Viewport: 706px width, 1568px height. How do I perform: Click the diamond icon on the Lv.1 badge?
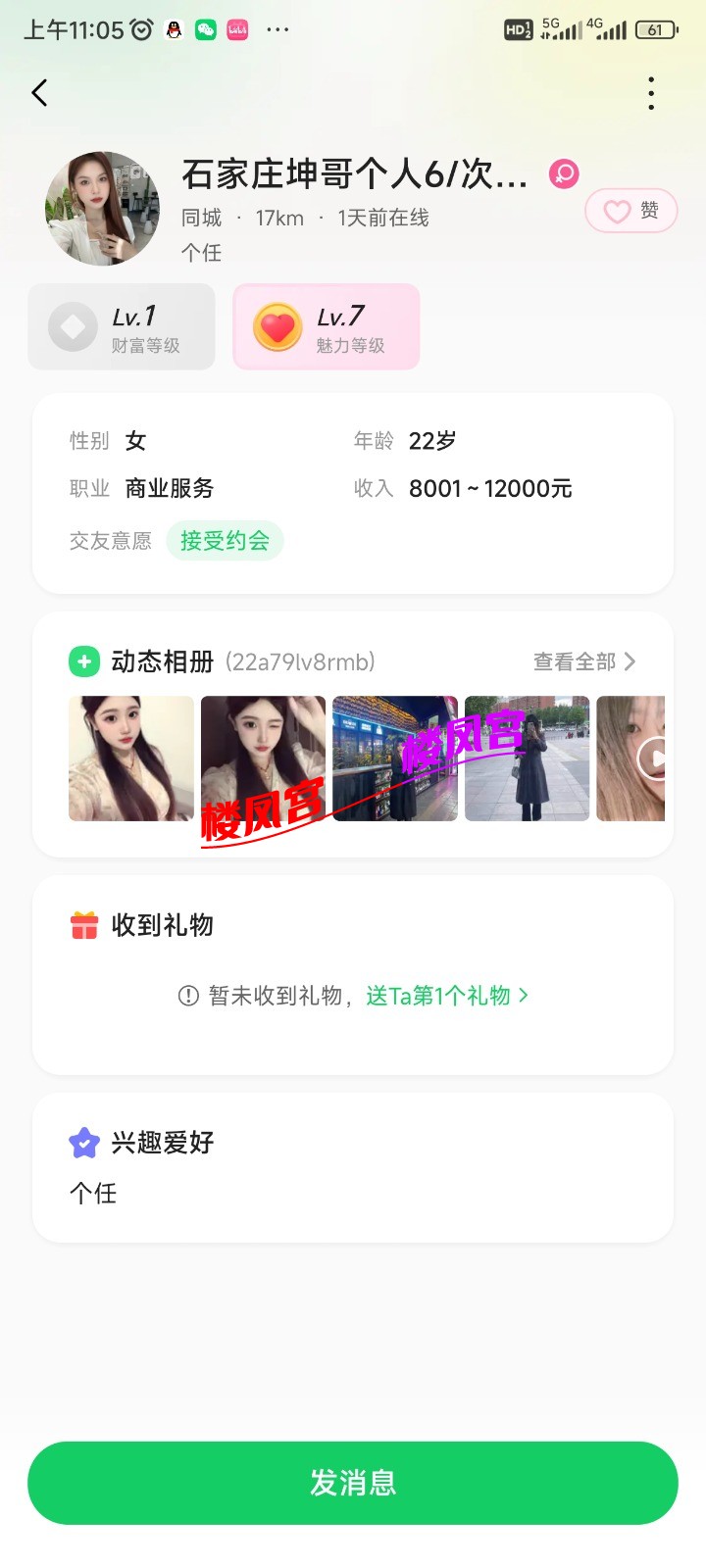73,326
